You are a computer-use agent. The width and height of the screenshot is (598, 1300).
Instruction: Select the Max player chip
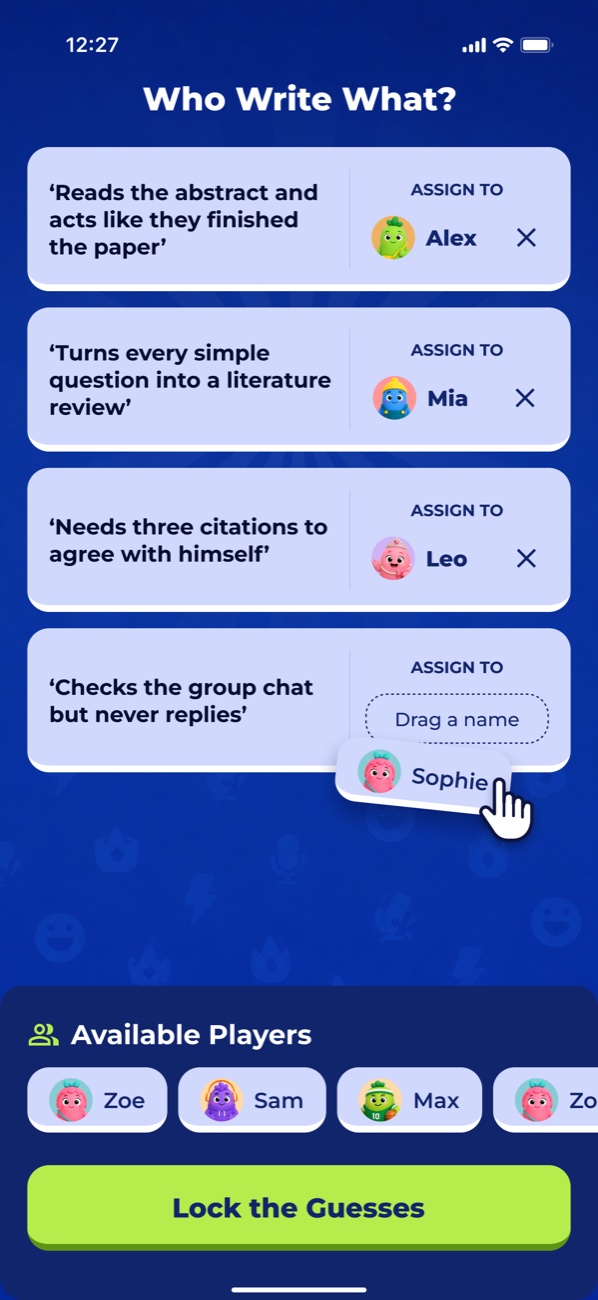tap(409, 1100)
